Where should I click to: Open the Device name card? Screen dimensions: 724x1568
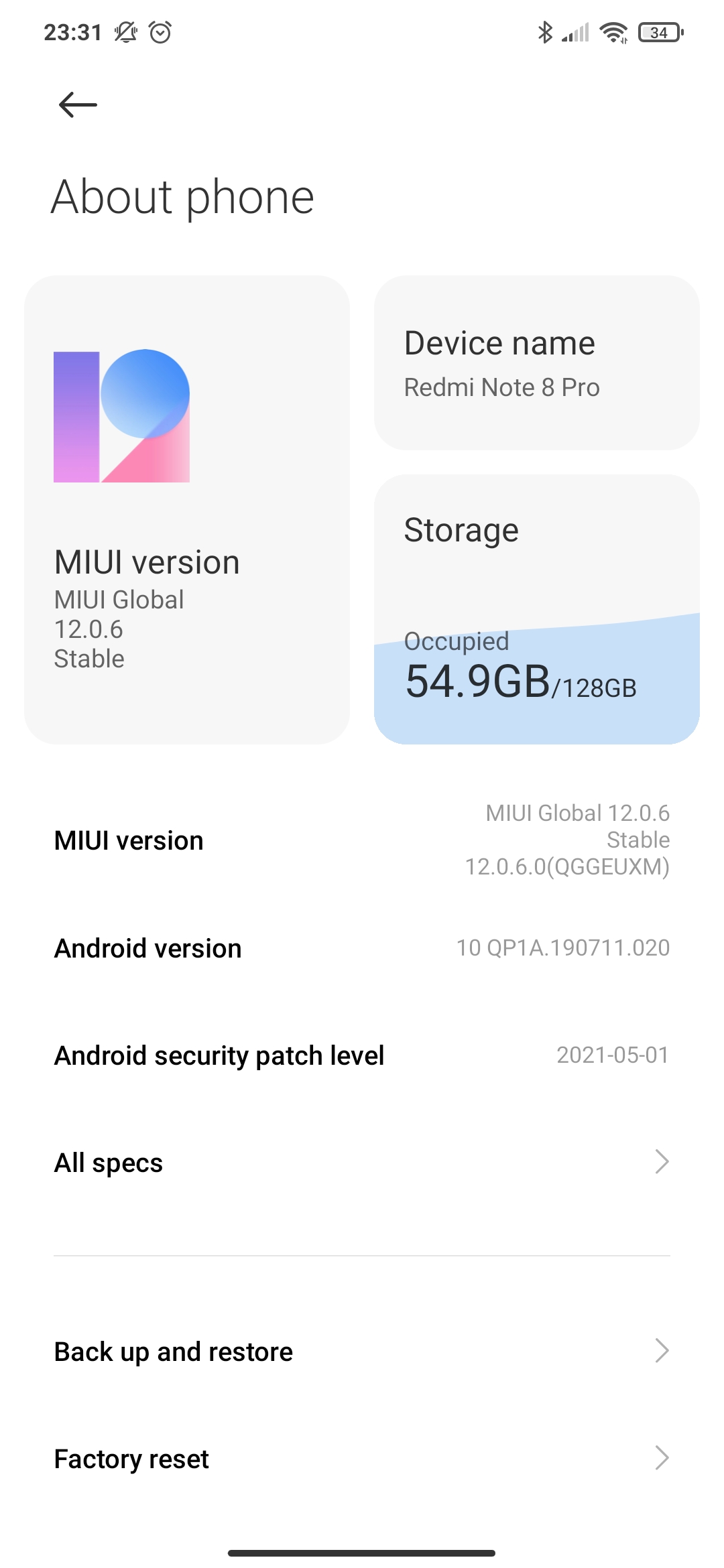(x=536, y=363)
